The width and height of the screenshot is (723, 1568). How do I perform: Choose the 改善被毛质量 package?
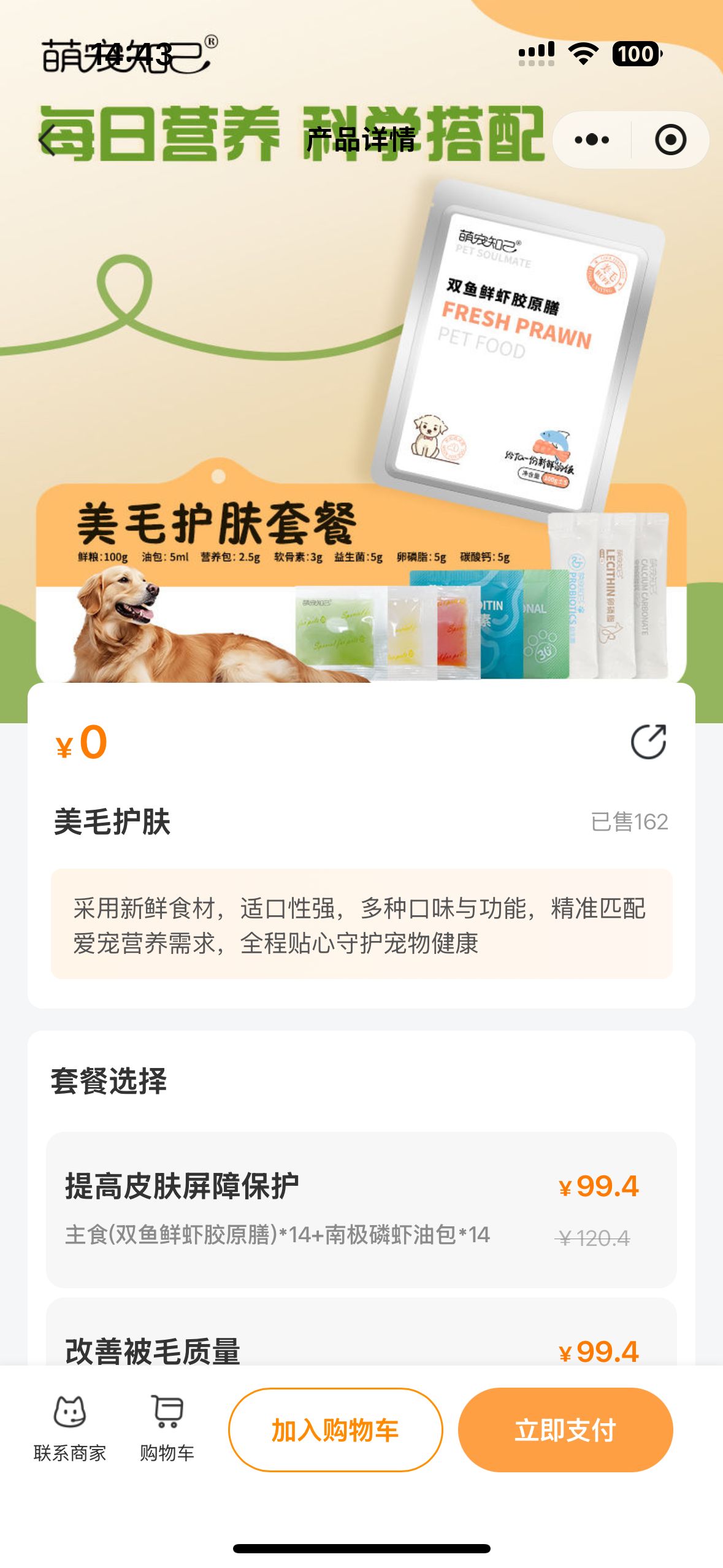pyautogui.click(x=361, y=1332)
